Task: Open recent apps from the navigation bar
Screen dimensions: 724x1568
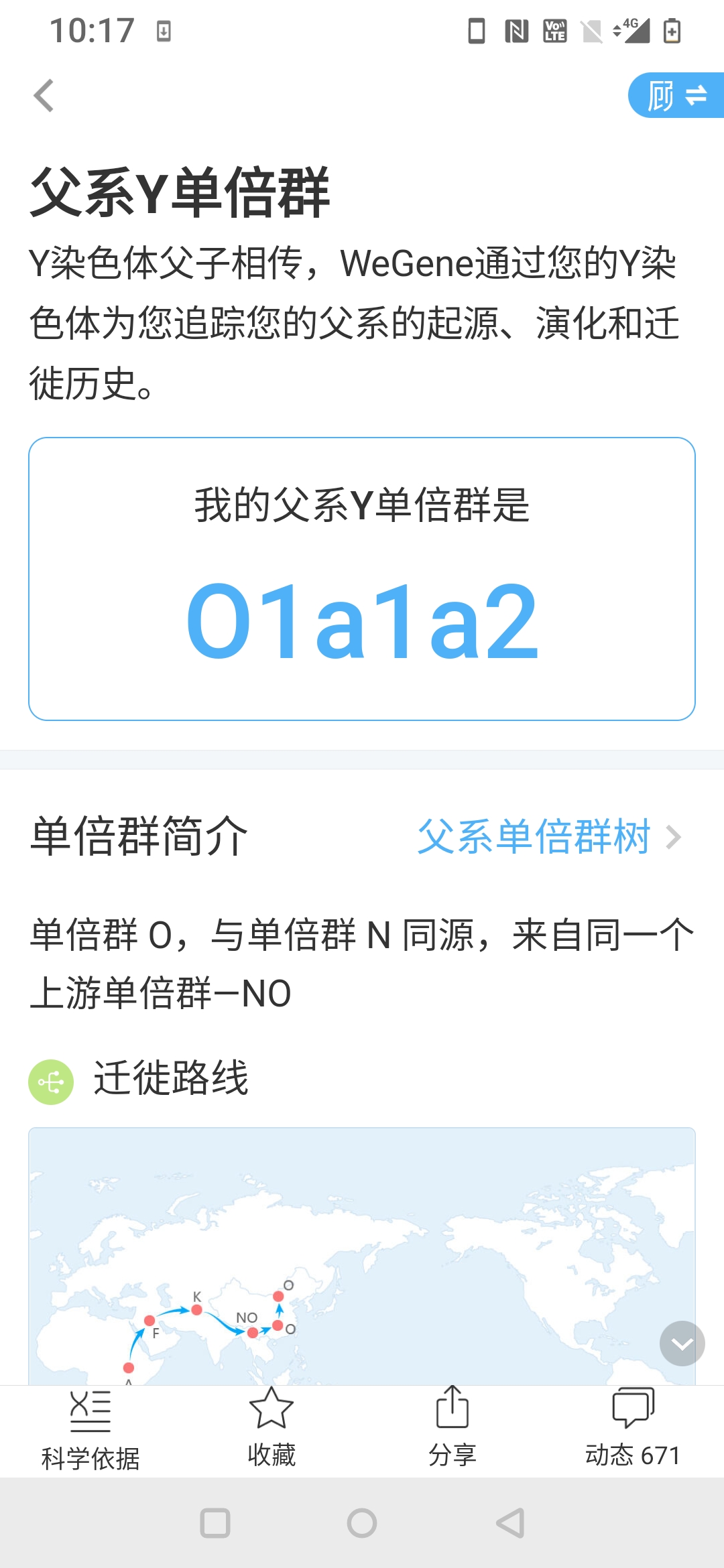Action: pyautogui.click(x=215, y=1523)
